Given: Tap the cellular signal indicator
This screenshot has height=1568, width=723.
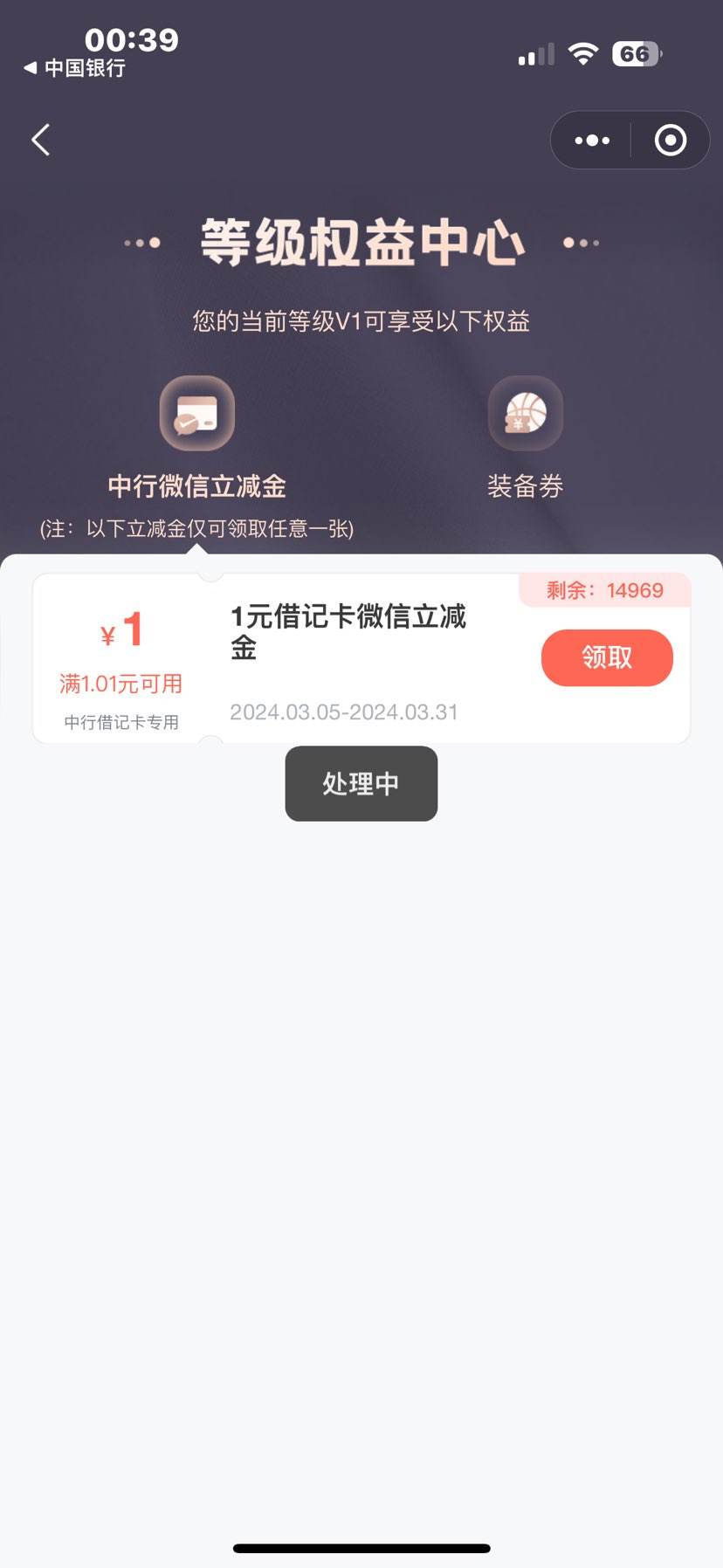Looking at the screenshot, I should (535, 54).
